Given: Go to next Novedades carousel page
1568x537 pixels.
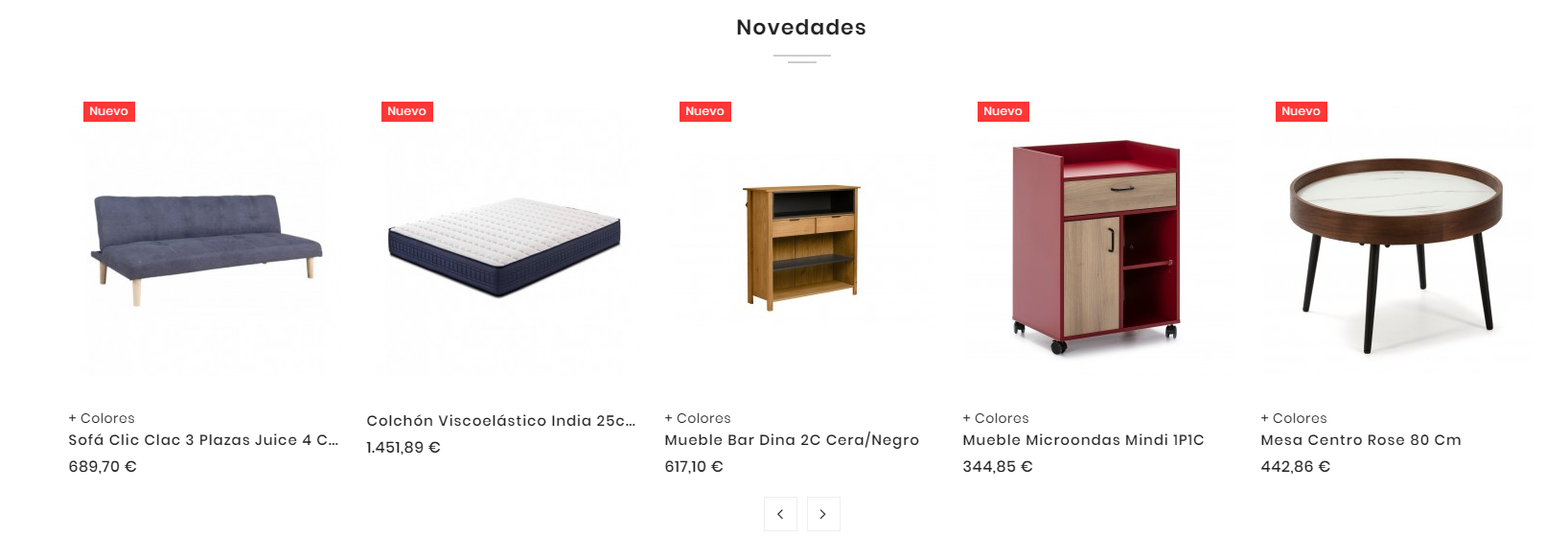Looking at the screenshot, I should point(823,514).
